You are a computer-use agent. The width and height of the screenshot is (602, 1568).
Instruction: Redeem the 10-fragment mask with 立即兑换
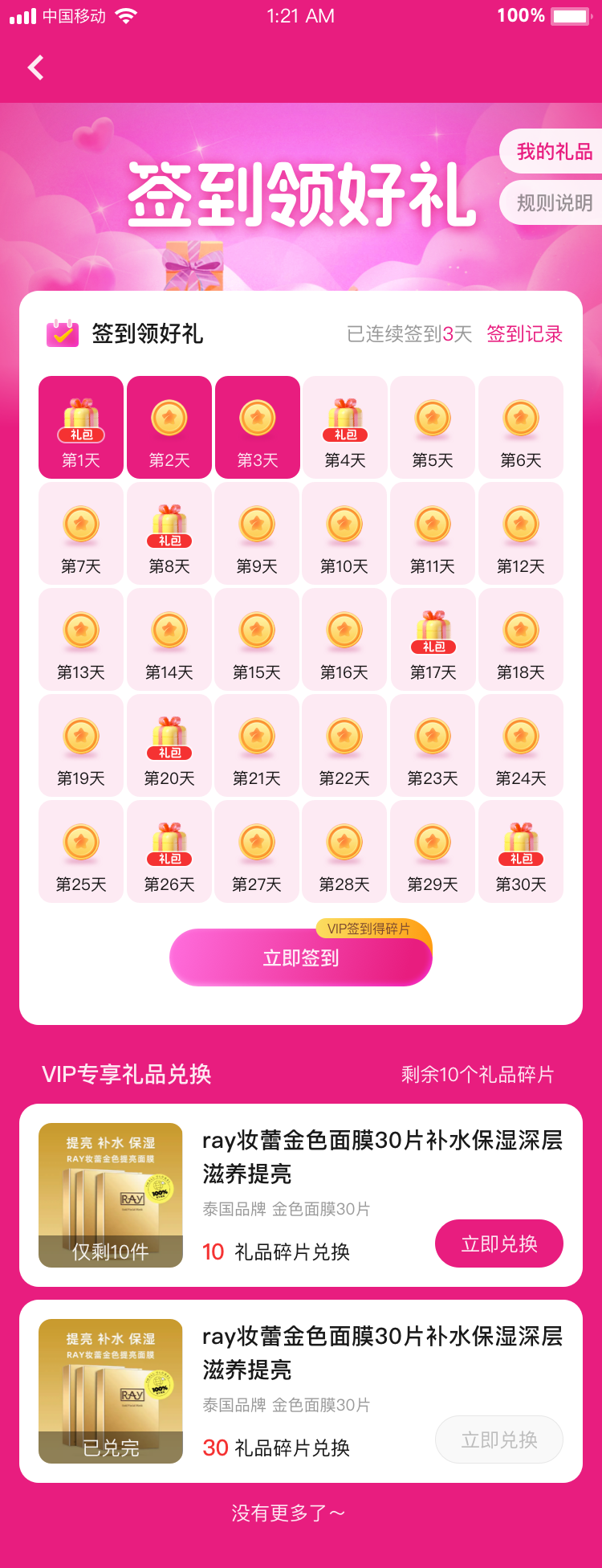tap(498, 1243)
